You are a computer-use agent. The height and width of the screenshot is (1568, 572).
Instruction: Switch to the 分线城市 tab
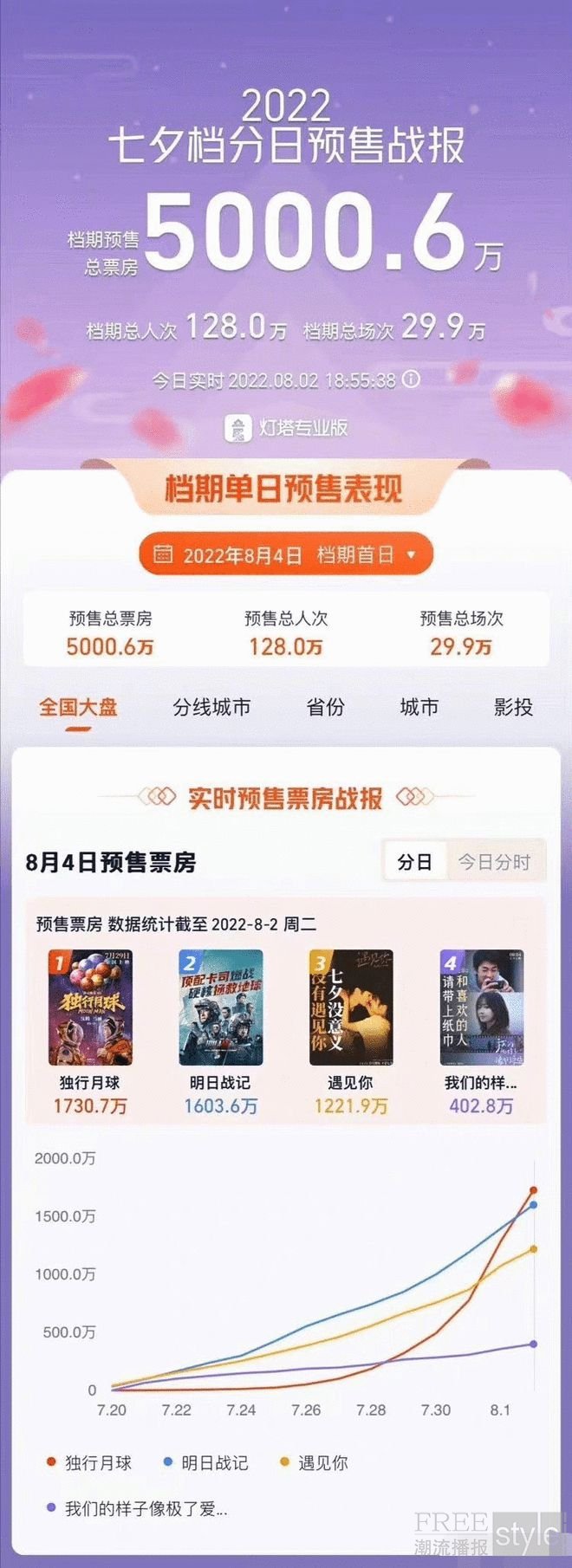[x=211, y=708]
